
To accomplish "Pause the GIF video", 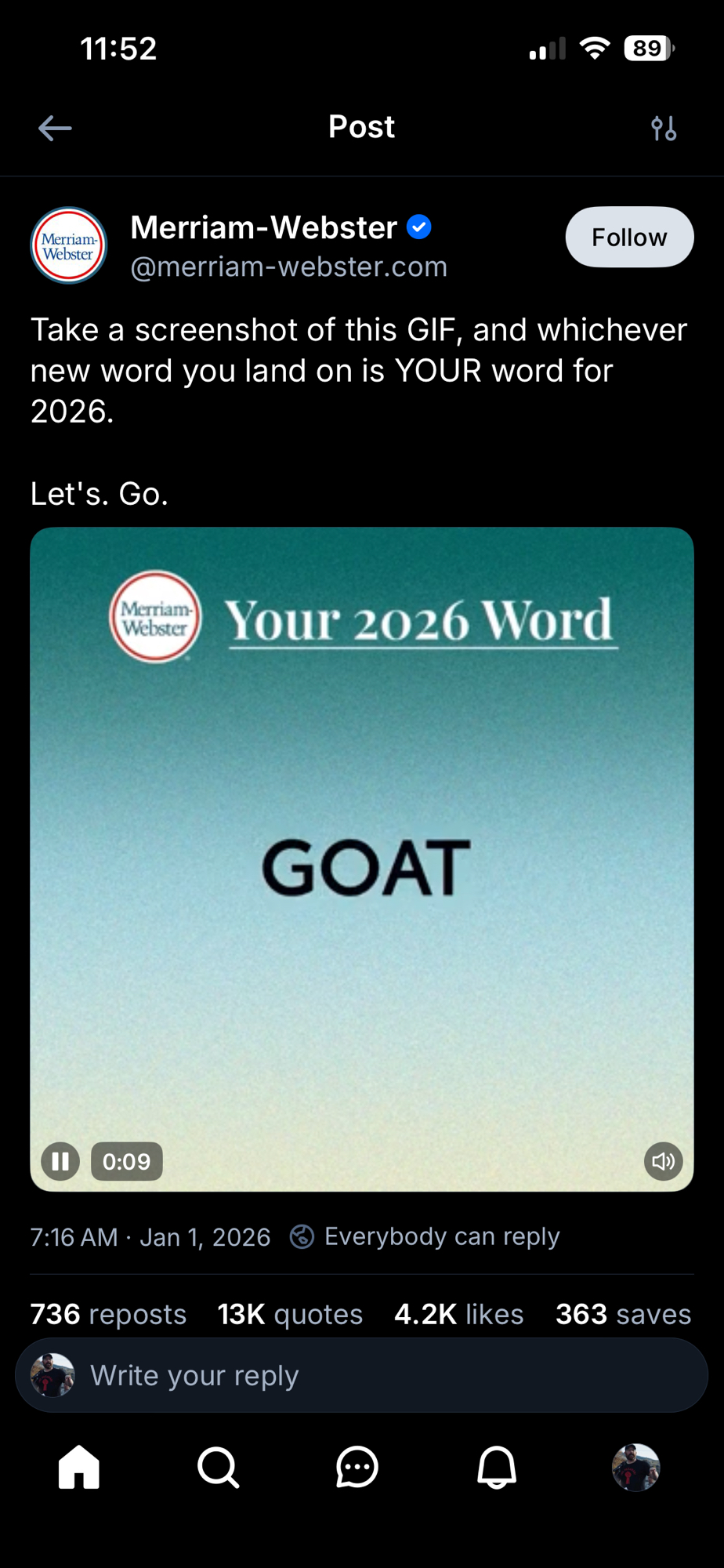I will [x=60, y=1161].
